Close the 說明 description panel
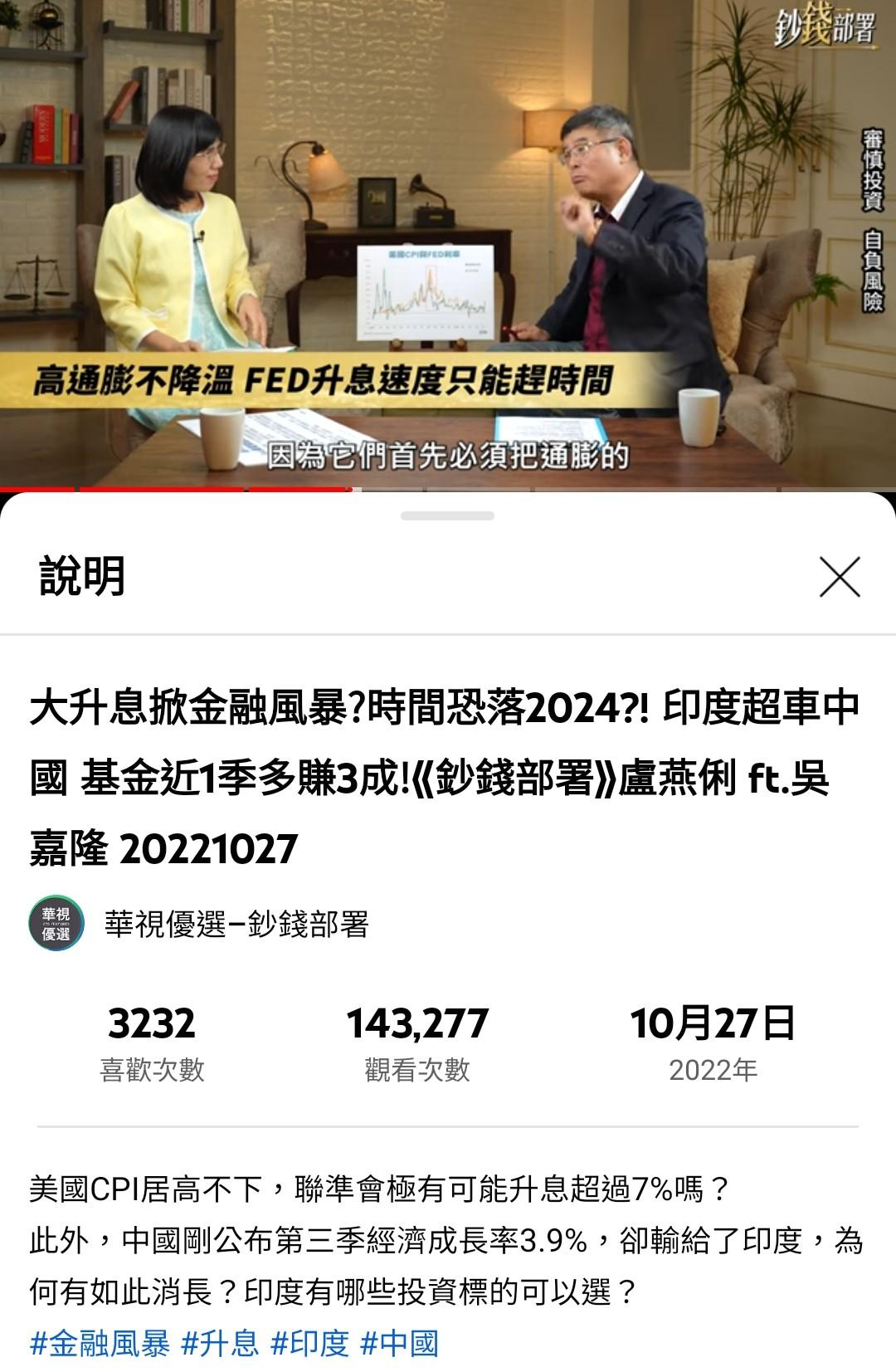 [839, 577]
